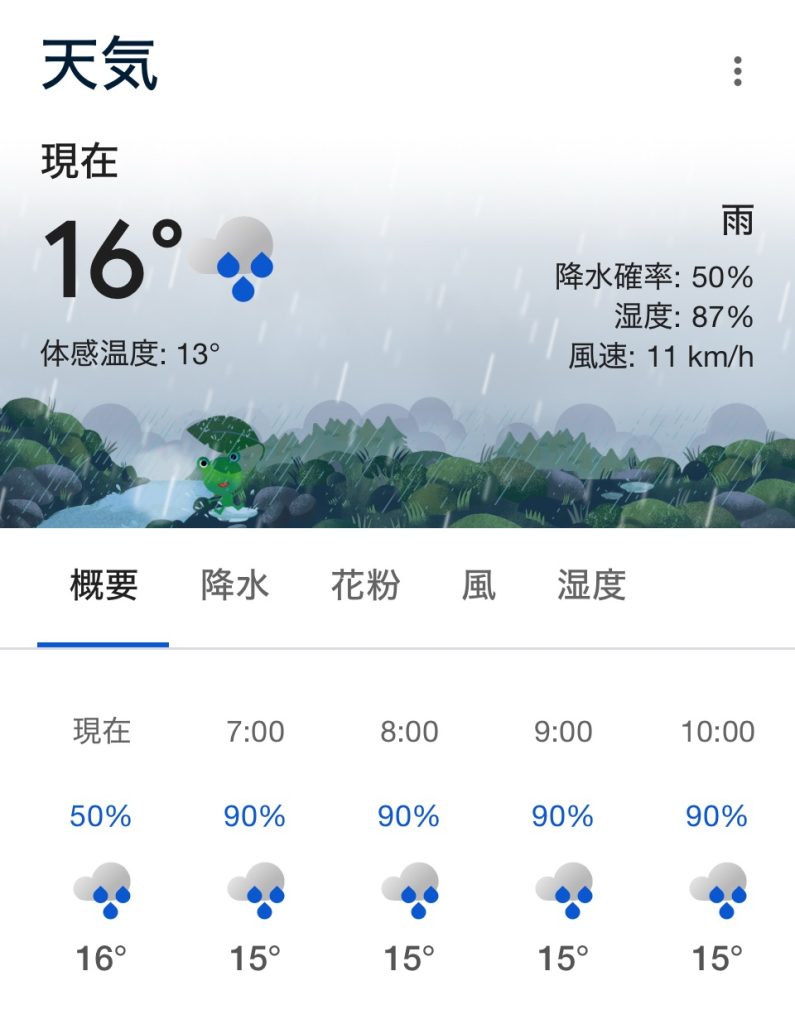This screenshot has height=1024, width=795.
Task: Open the three-dot overflow menu
Action: (x=737, y=71)
